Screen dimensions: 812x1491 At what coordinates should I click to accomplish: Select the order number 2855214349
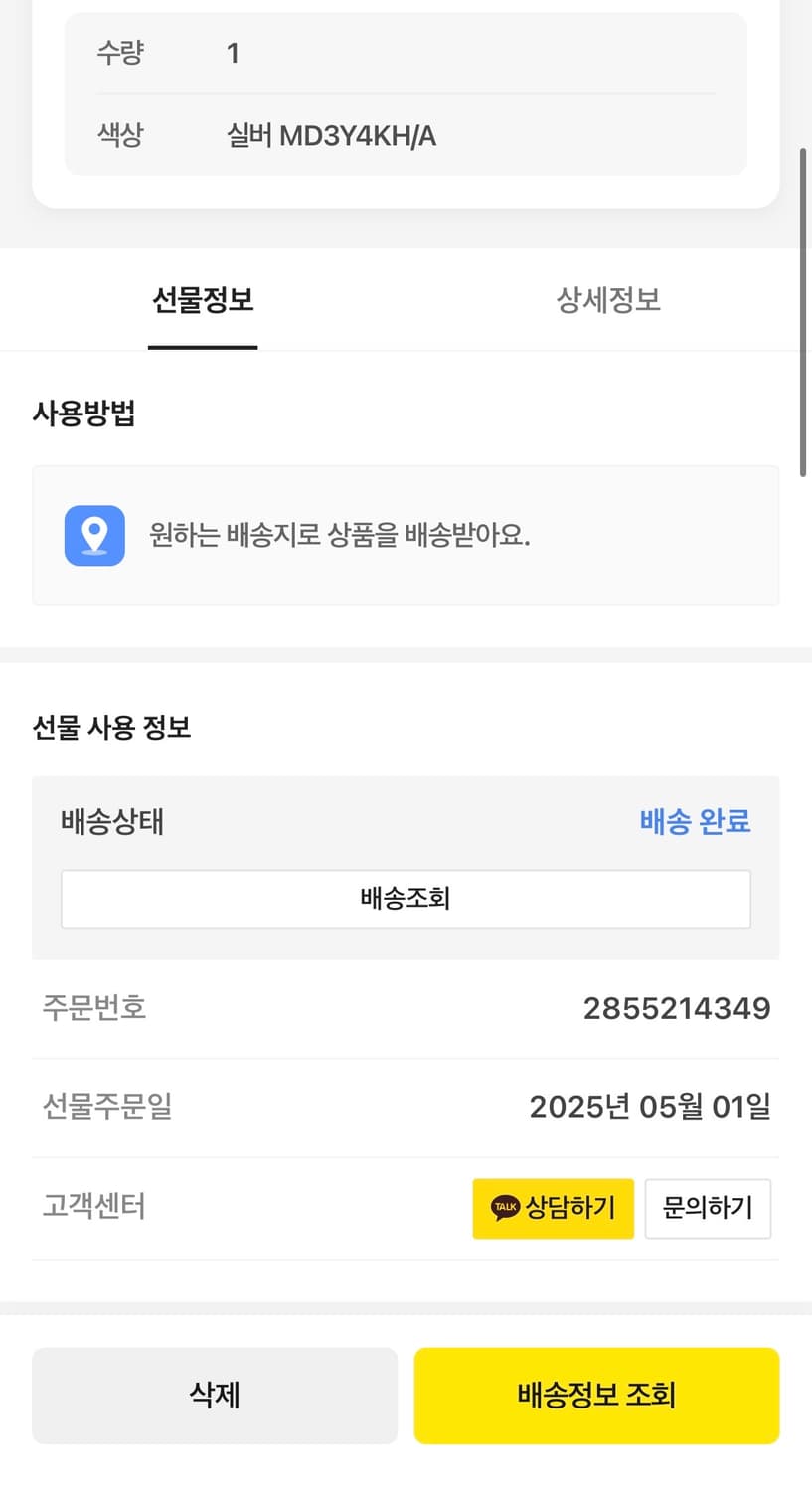click(677, 1007)
